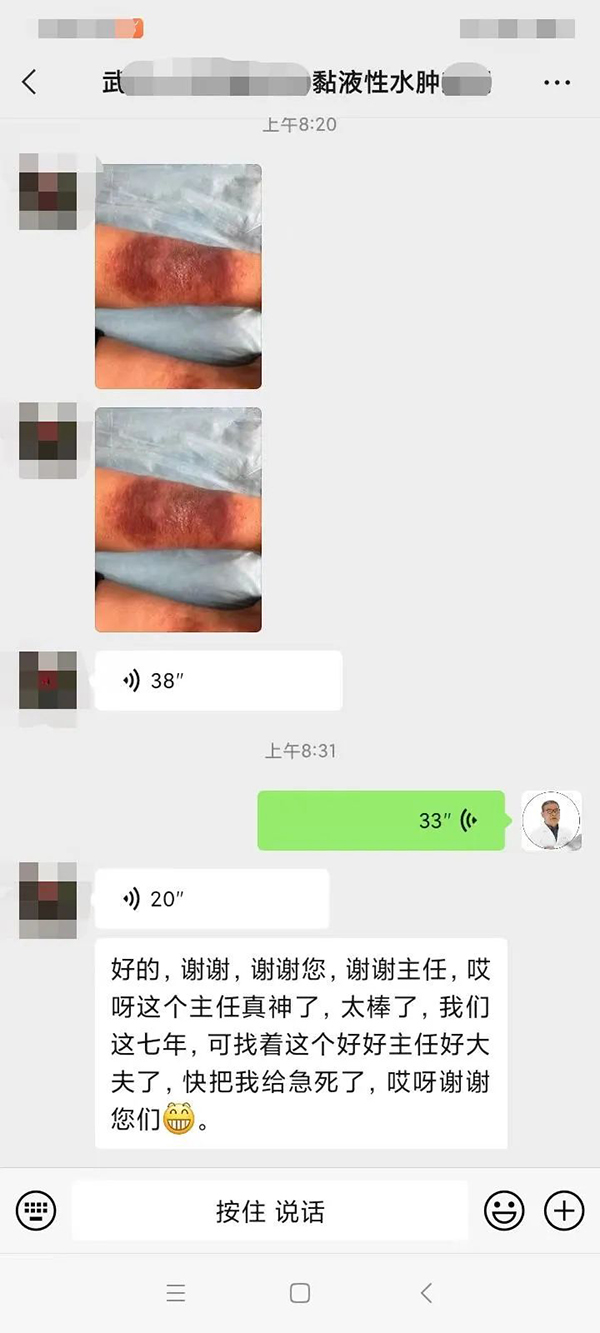Switch to keyboard text input

coord(36,1212)
